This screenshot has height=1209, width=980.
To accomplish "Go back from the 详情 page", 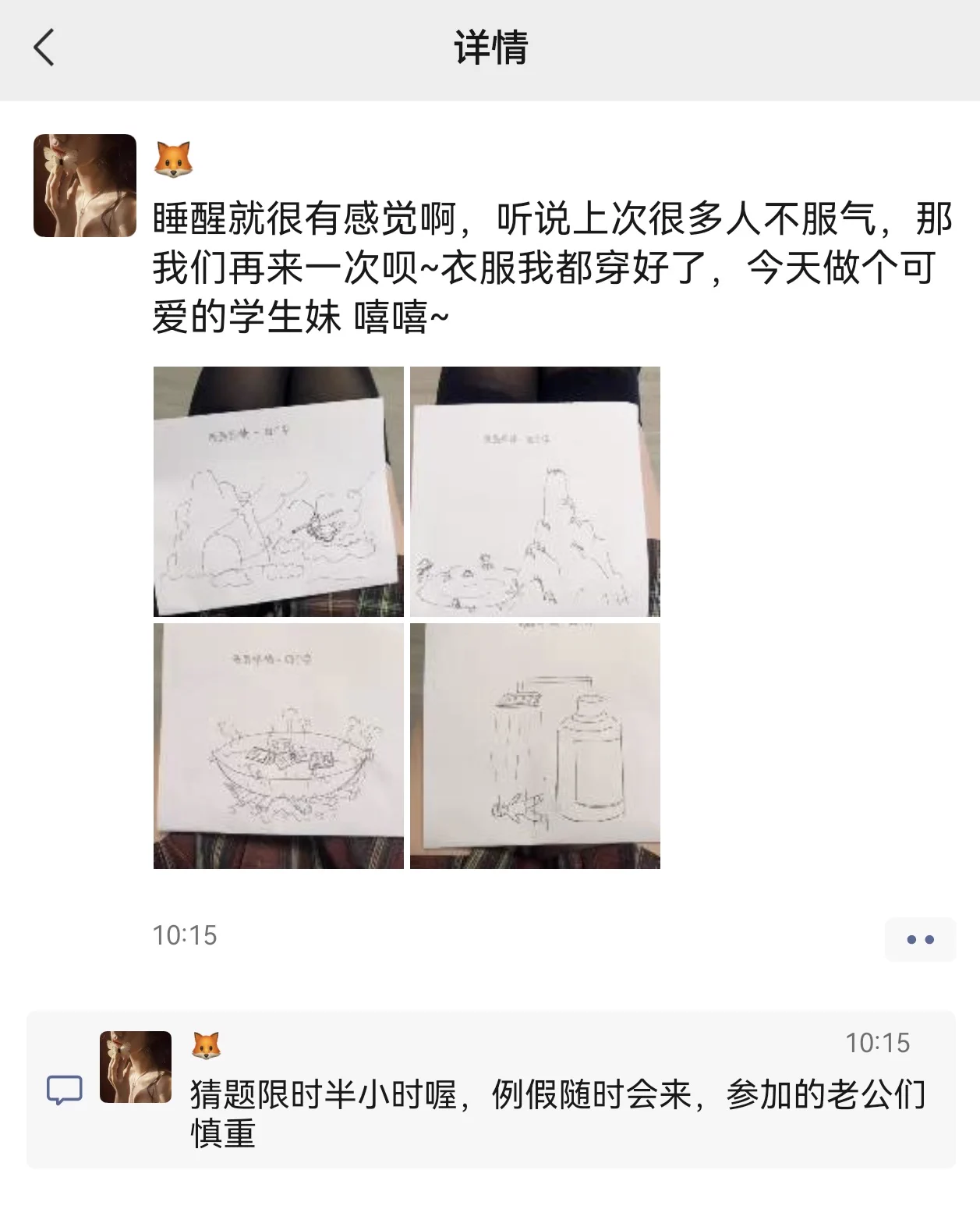I will click(44, 48).
